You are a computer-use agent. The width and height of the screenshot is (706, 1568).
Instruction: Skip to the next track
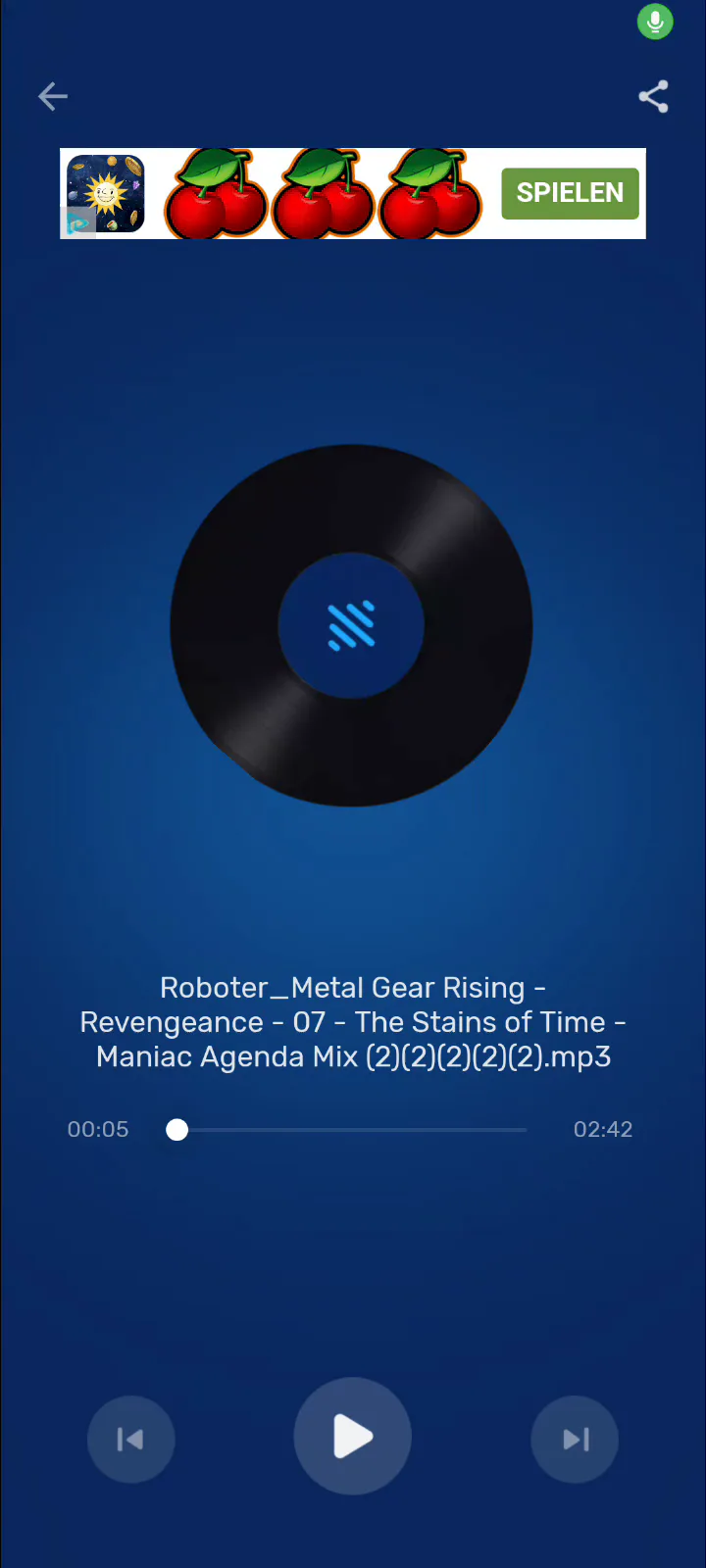pos(575,1439)
